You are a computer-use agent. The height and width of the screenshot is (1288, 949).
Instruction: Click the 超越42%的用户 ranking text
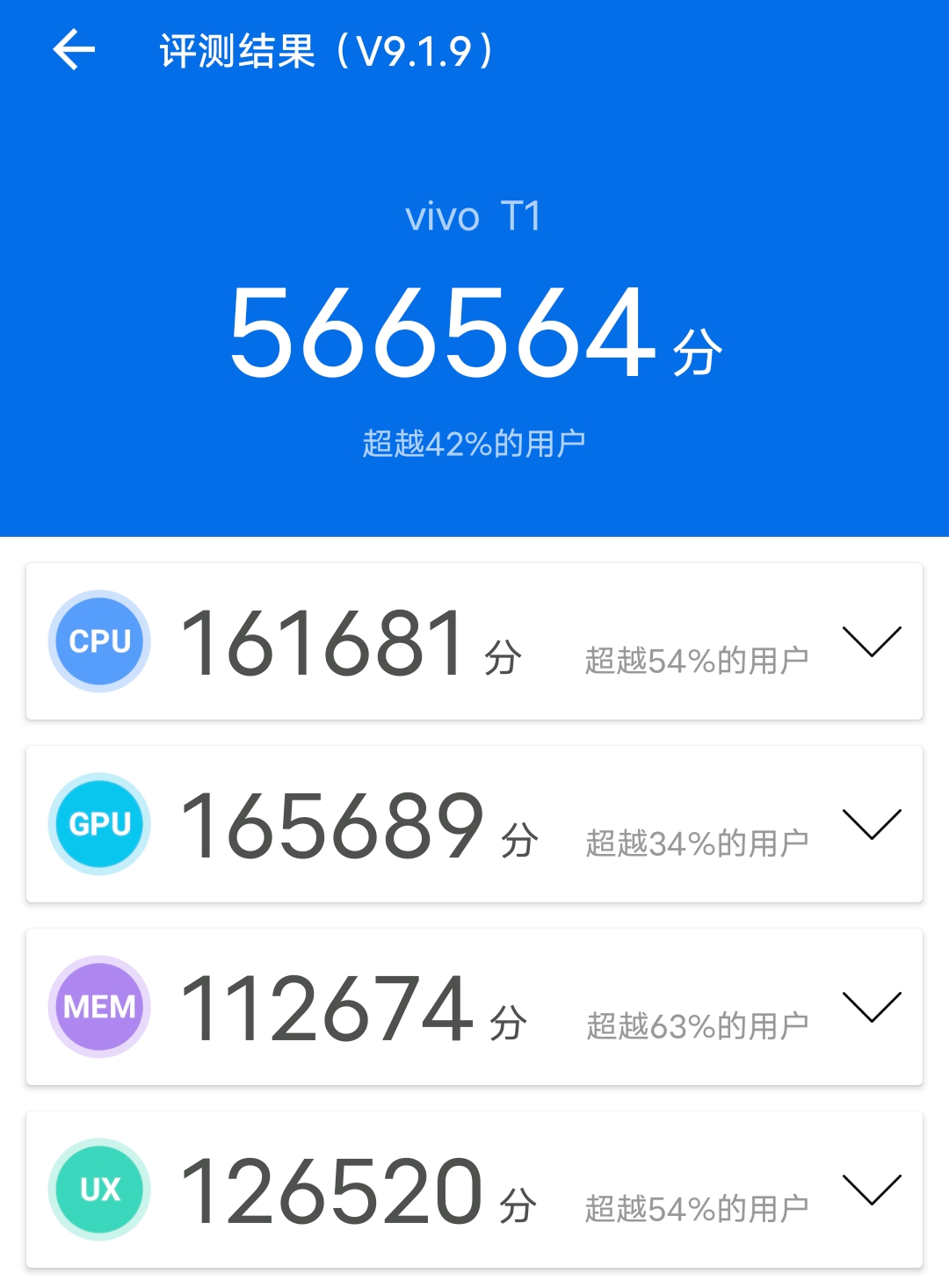click(474, 443)
